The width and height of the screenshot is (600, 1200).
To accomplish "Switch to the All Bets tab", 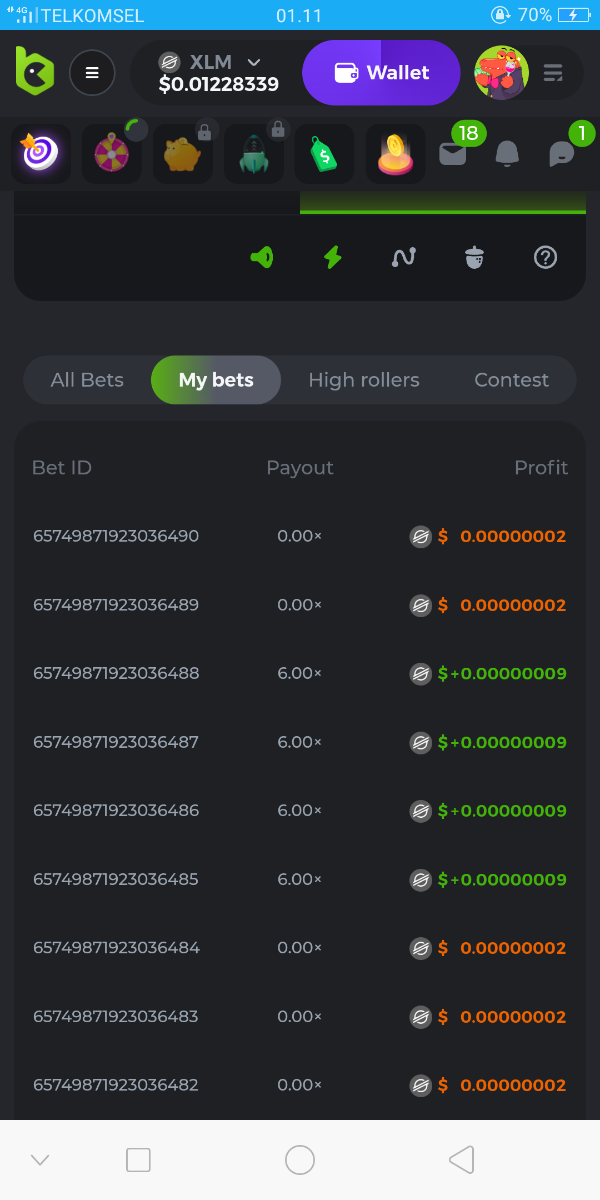I will (87, 380).
